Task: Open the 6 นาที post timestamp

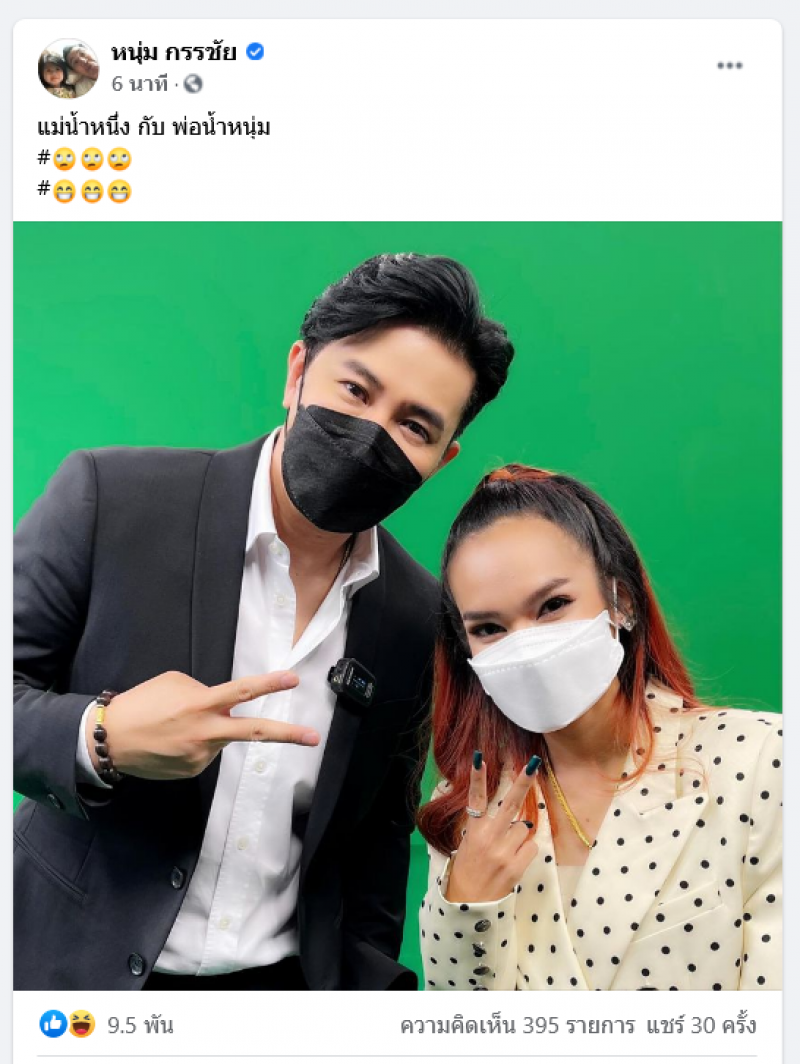Action: coord(140,84)
